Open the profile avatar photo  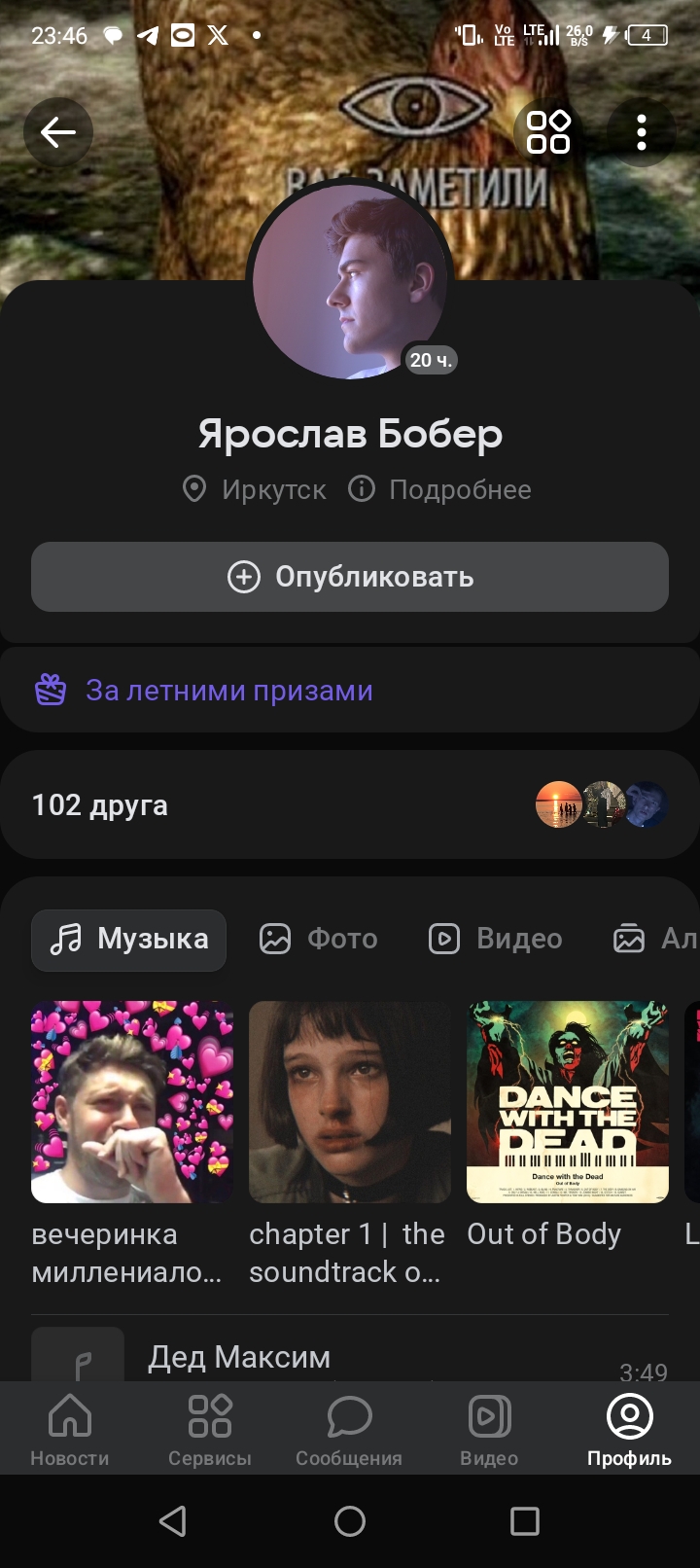349,281
